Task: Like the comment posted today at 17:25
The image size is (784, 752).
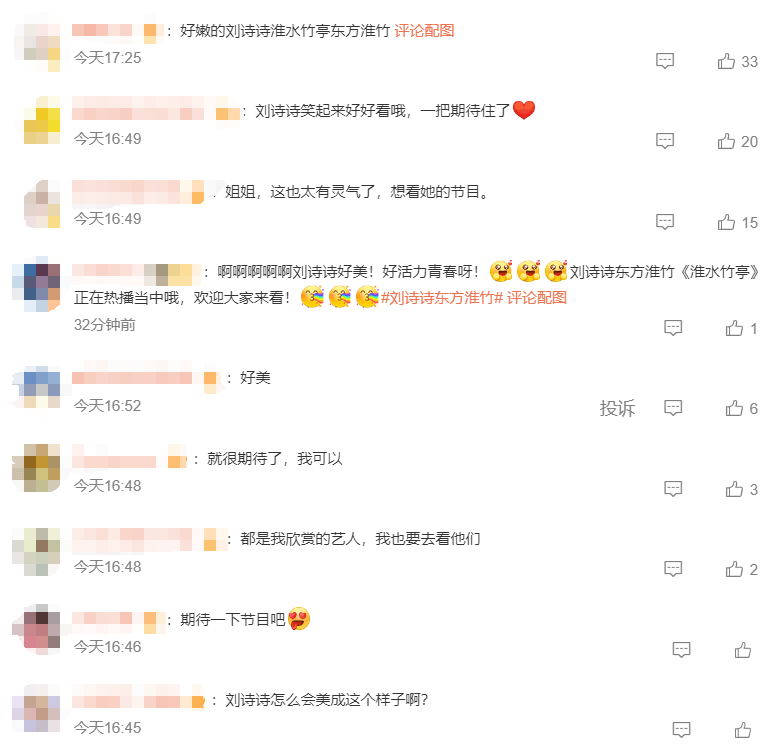Action: pos(727,62)
